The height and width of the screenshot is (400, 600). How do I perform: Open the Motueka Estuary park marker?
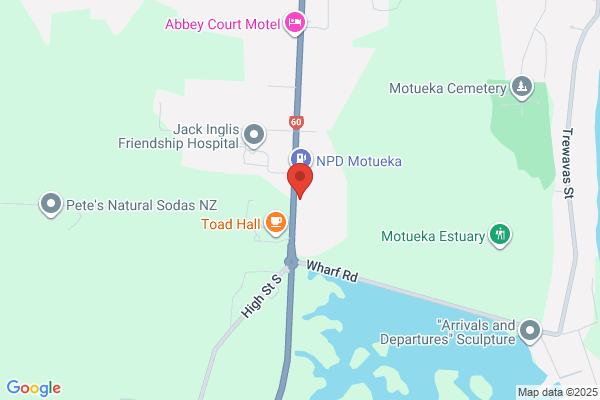pyautogui.click(x=501, y=236)
